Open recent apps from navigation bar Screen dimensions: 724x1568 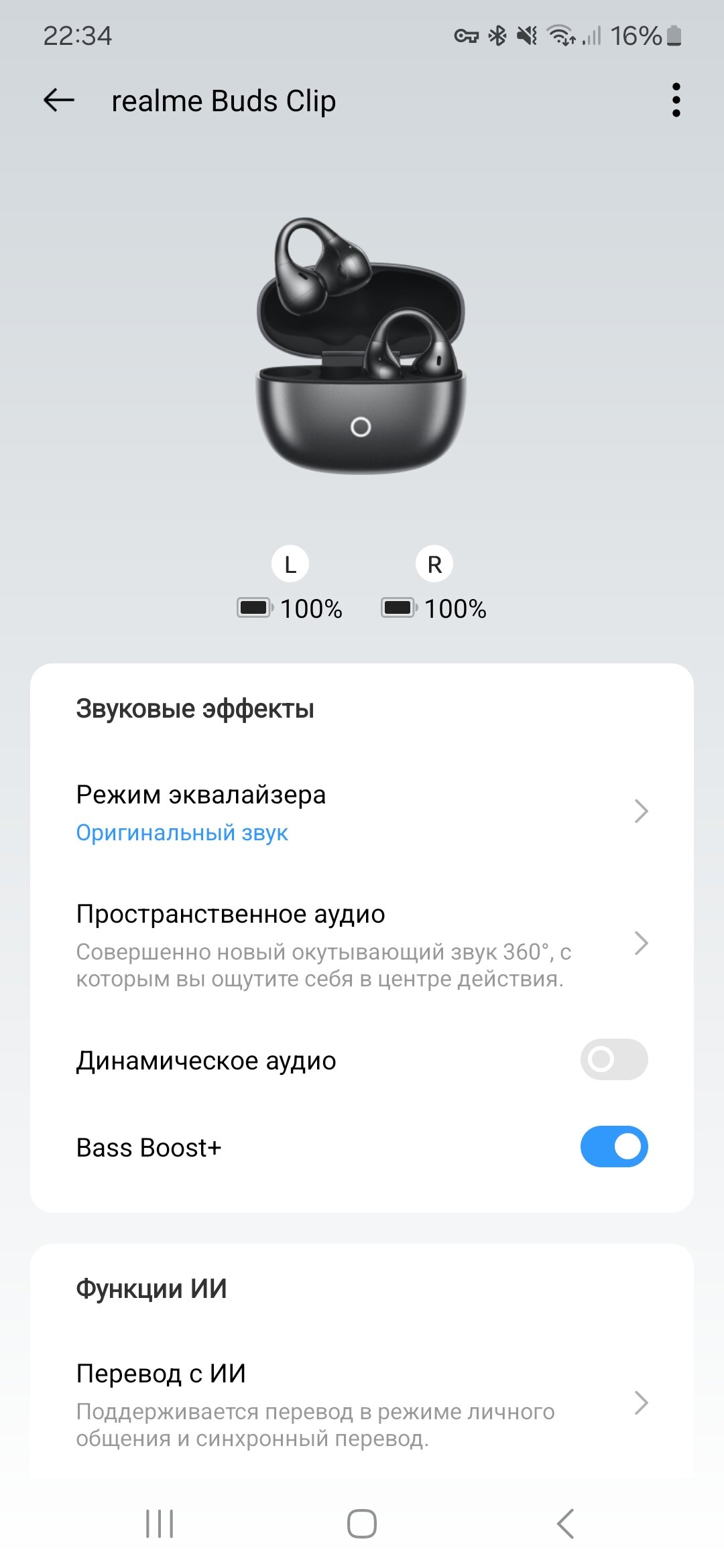click(160, 1524)
